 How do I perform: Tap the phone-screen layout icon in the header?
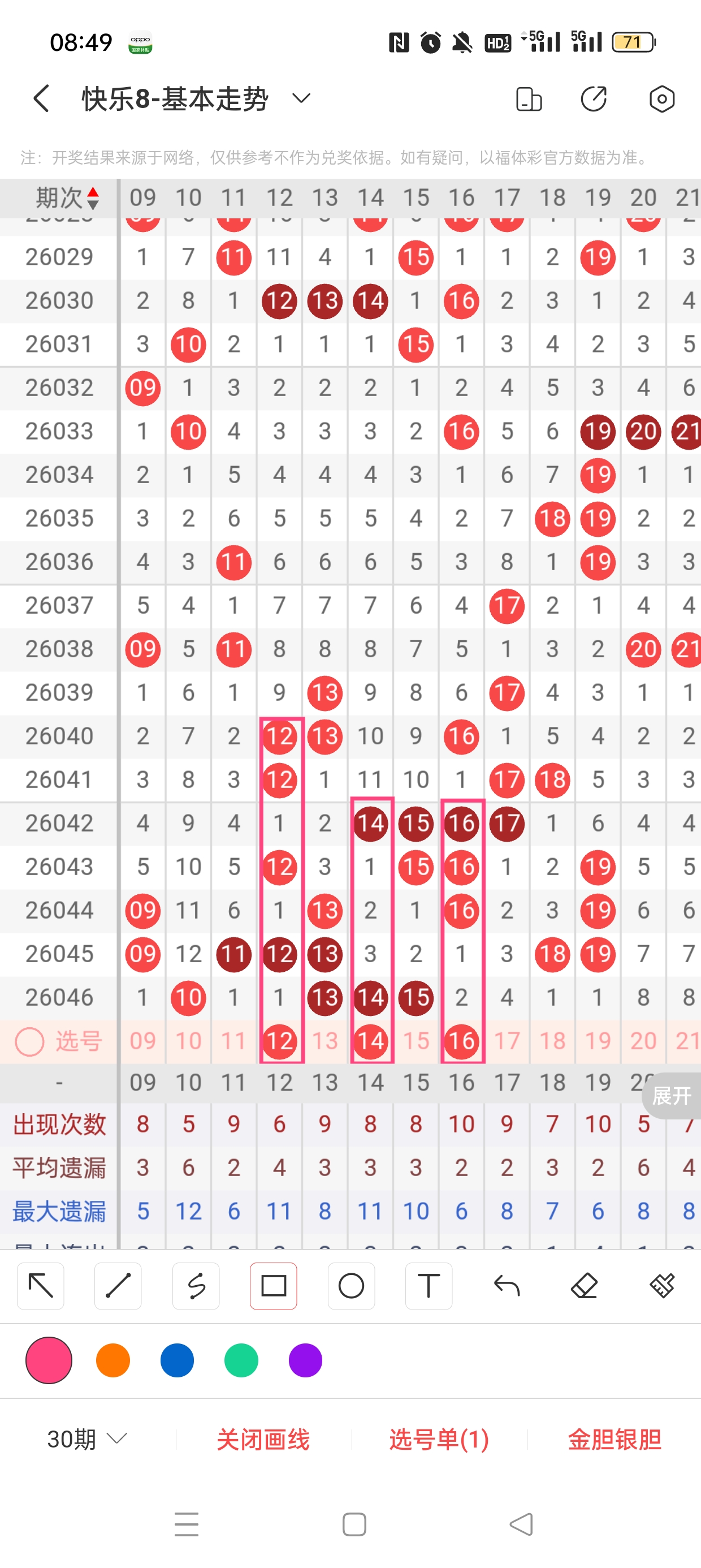pyautogui.click(x=528, y=98)
